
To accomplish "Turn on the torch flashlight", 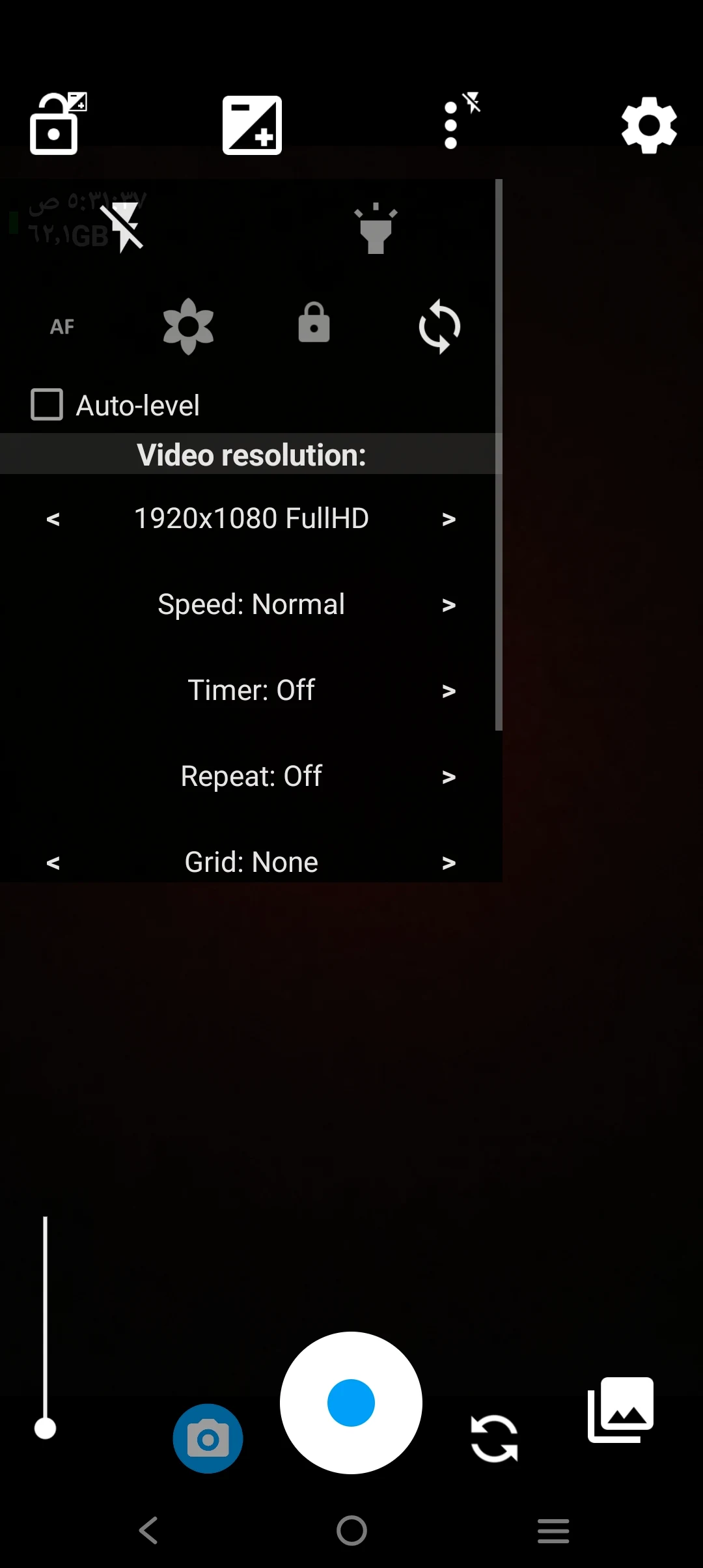I will [376, 229].
